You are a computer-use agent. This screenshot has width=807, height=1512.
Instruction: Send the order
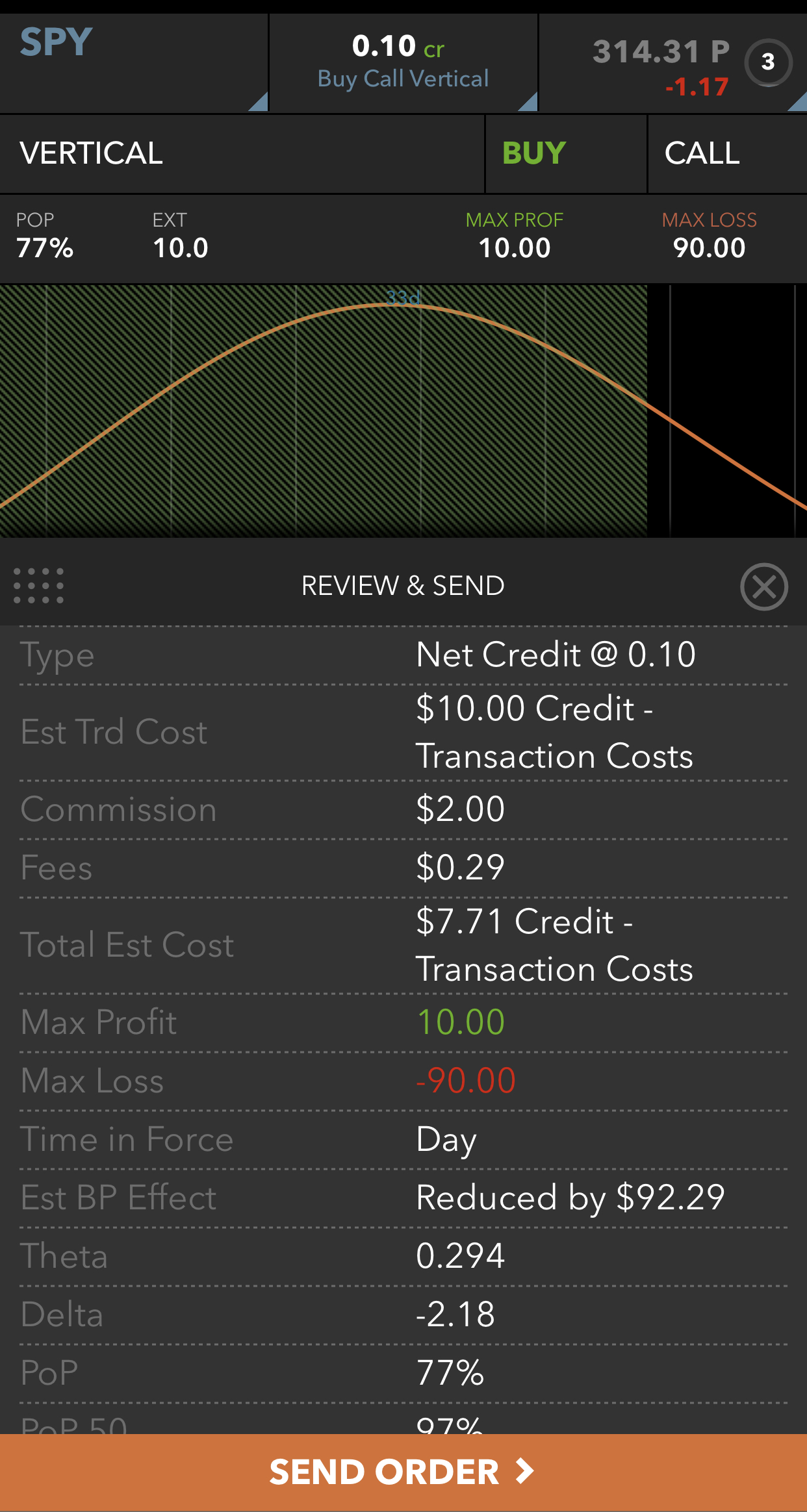403,1472
